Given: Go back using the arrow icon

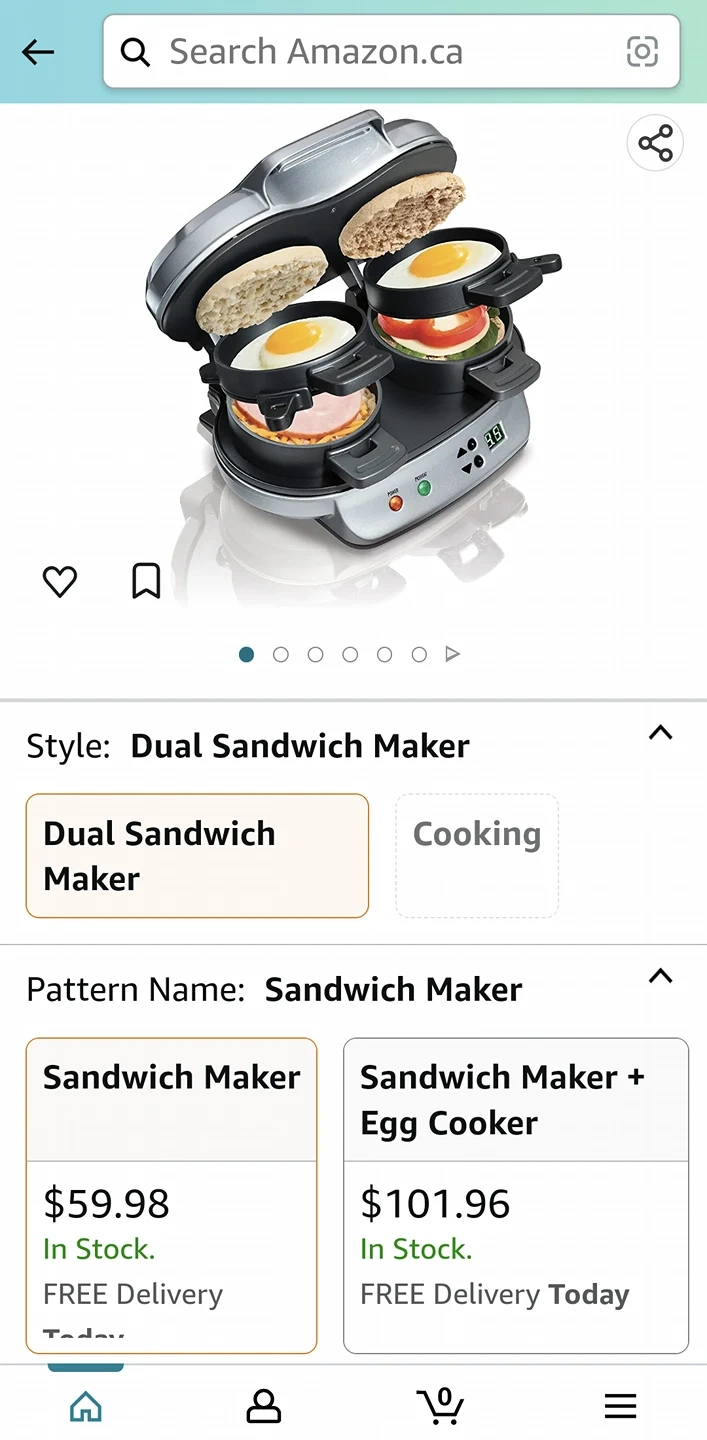Looking at the screenshot, I should 38,52.
